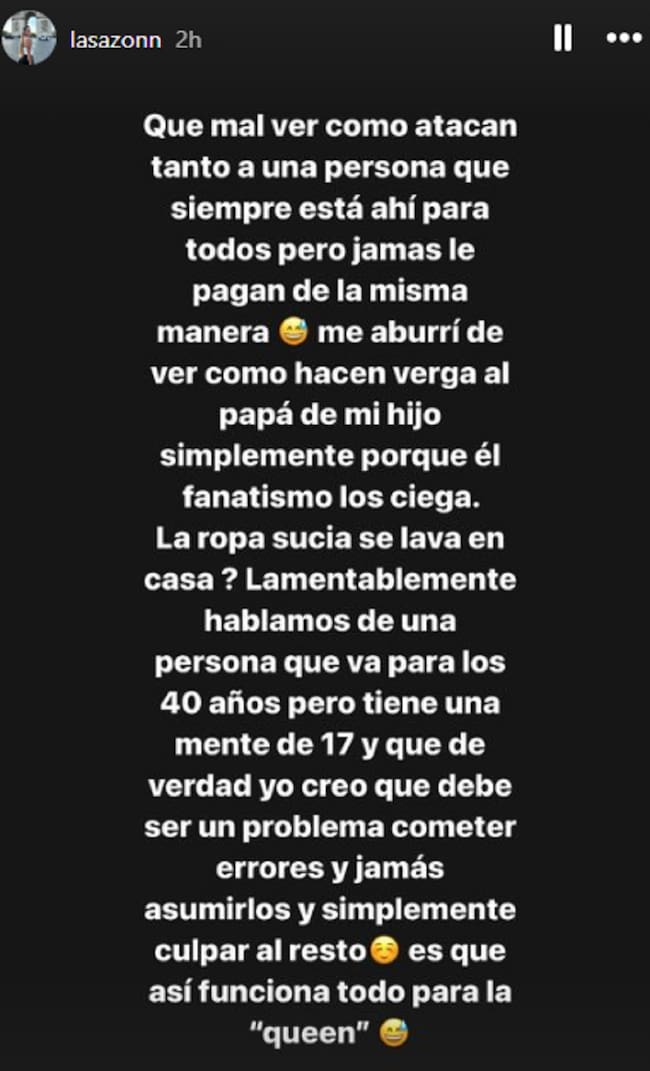Open the story overflow menu
This screenshot has height=1071, width=650.
[624, 38]
